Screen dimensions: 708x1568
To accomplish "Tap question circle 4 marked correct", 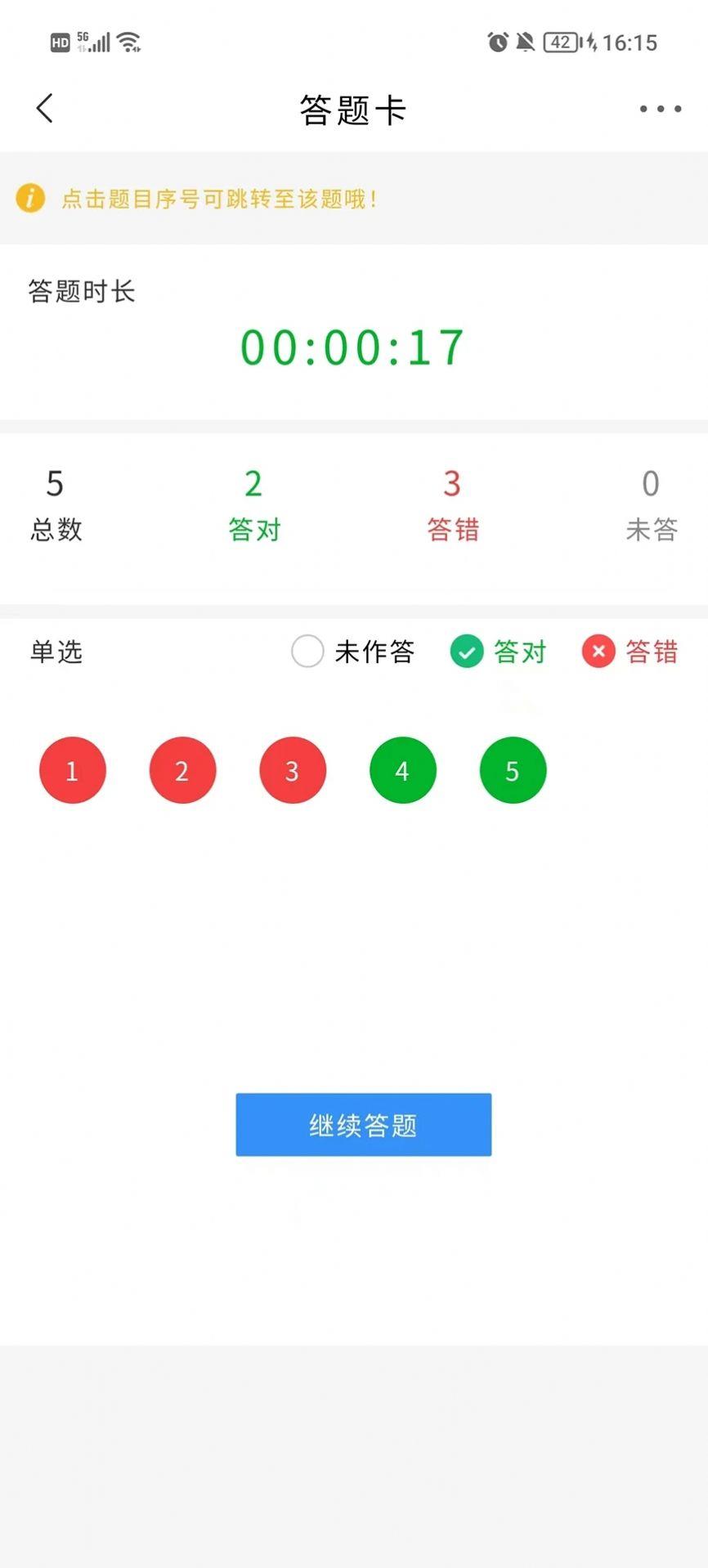I will pos(402,769).
